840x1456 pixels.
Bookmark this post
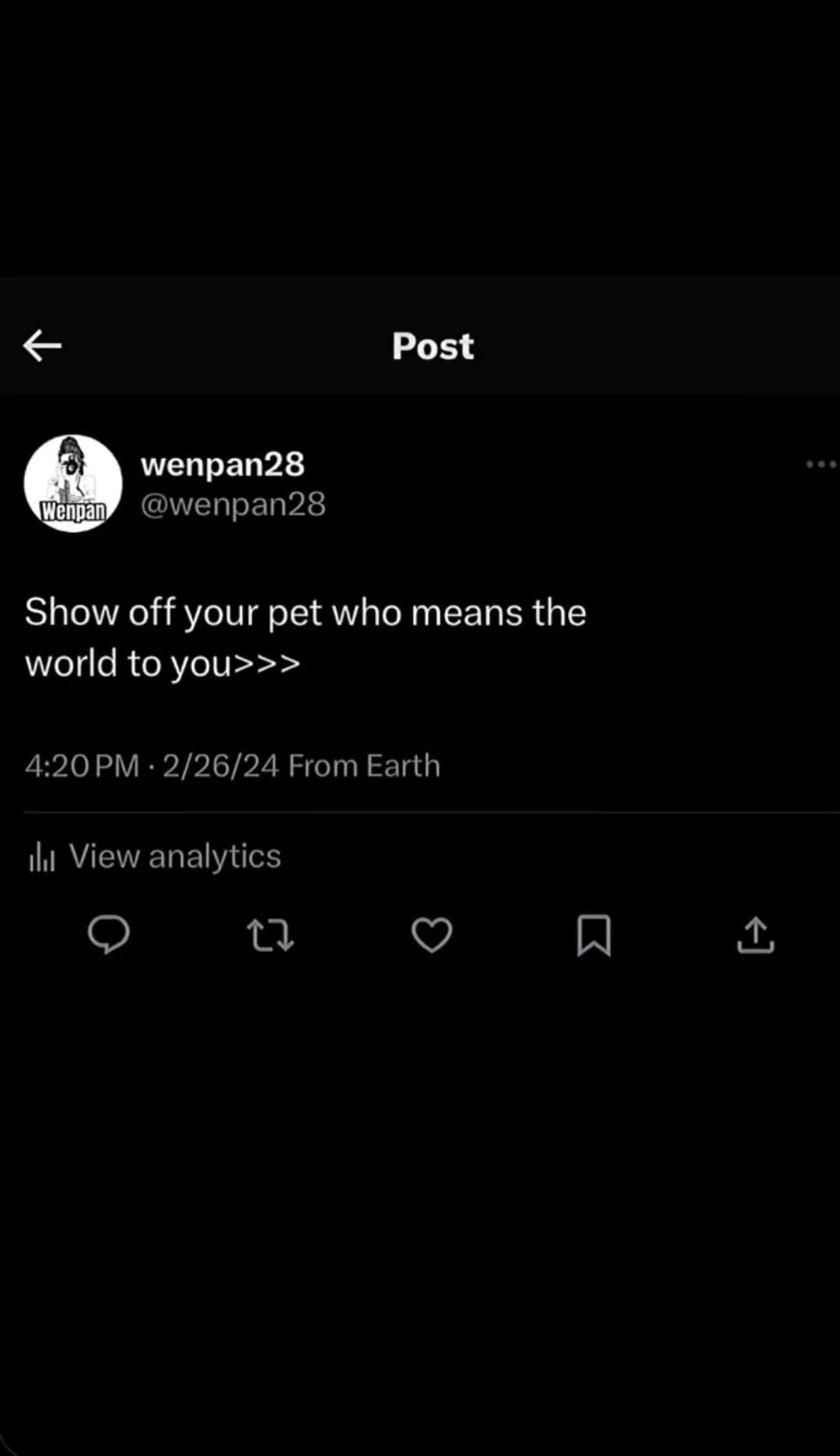593,935
